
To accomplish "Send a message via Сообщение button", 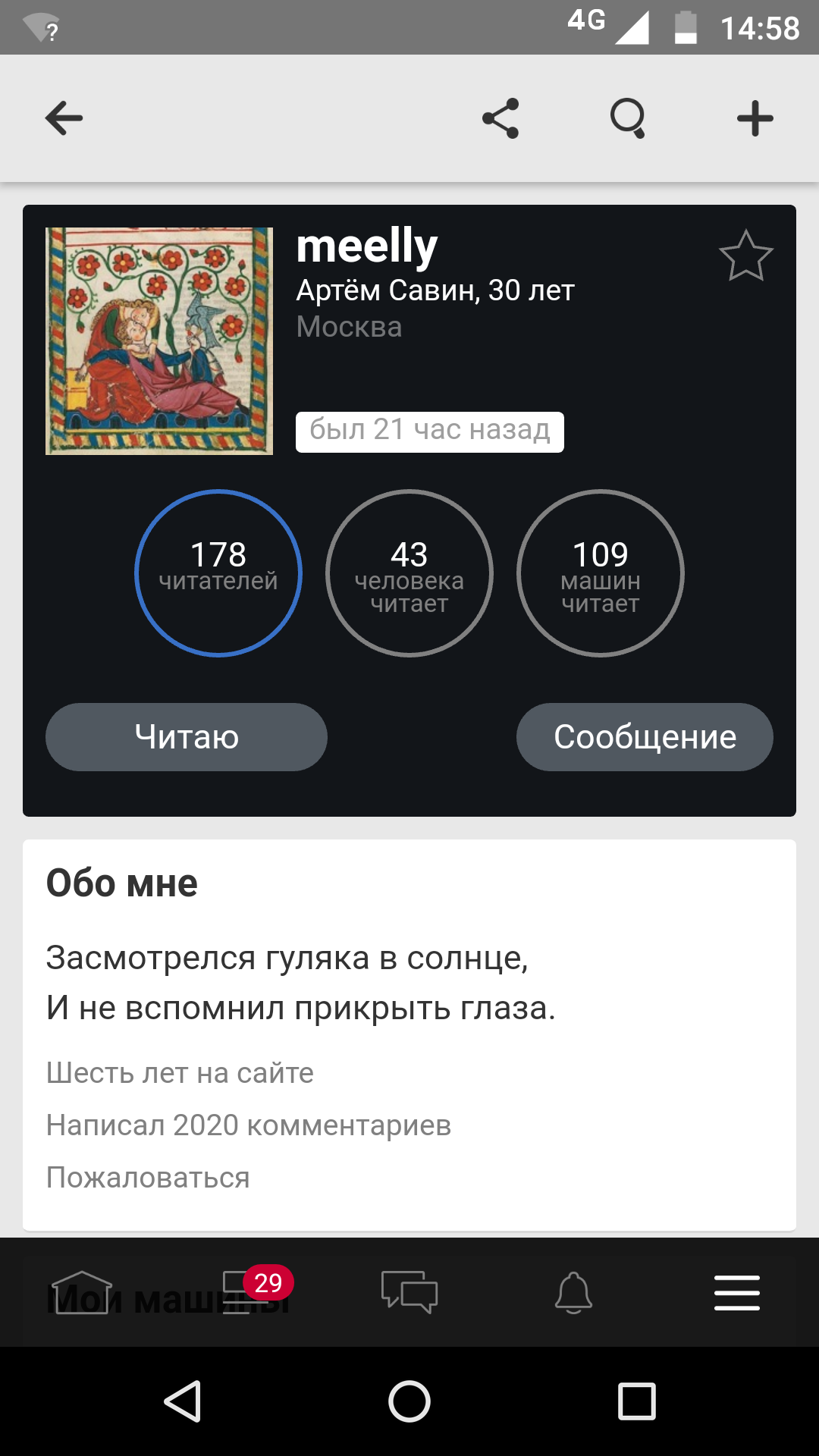I will (x=645, y=737).
